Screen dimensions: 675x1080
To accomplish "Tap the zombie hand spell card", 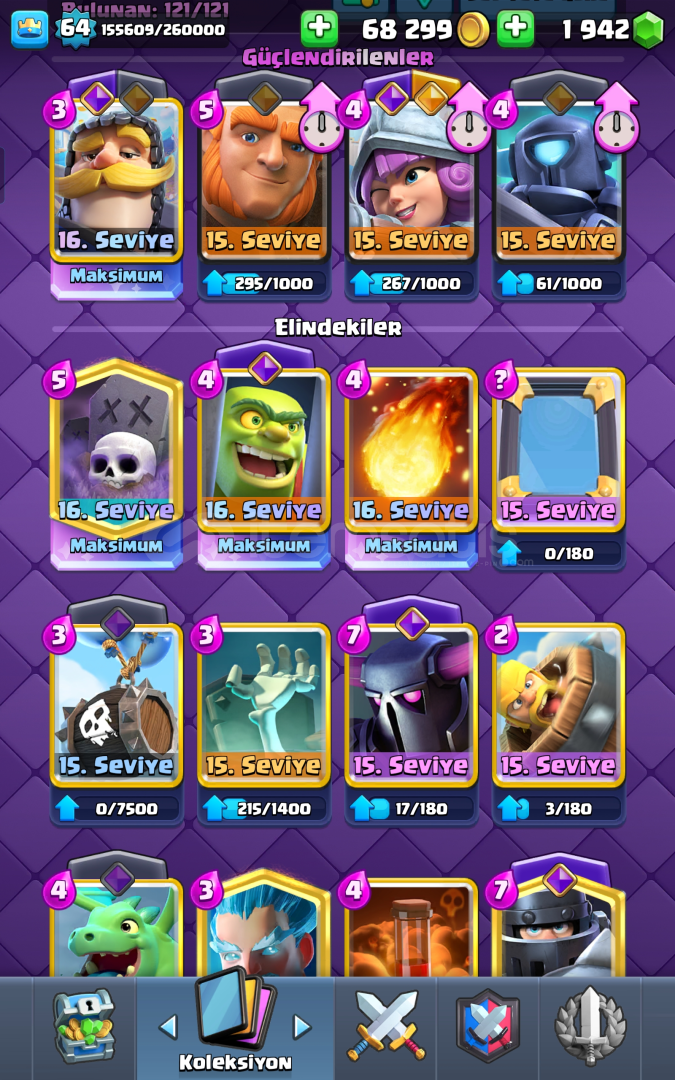I will 263,705.
